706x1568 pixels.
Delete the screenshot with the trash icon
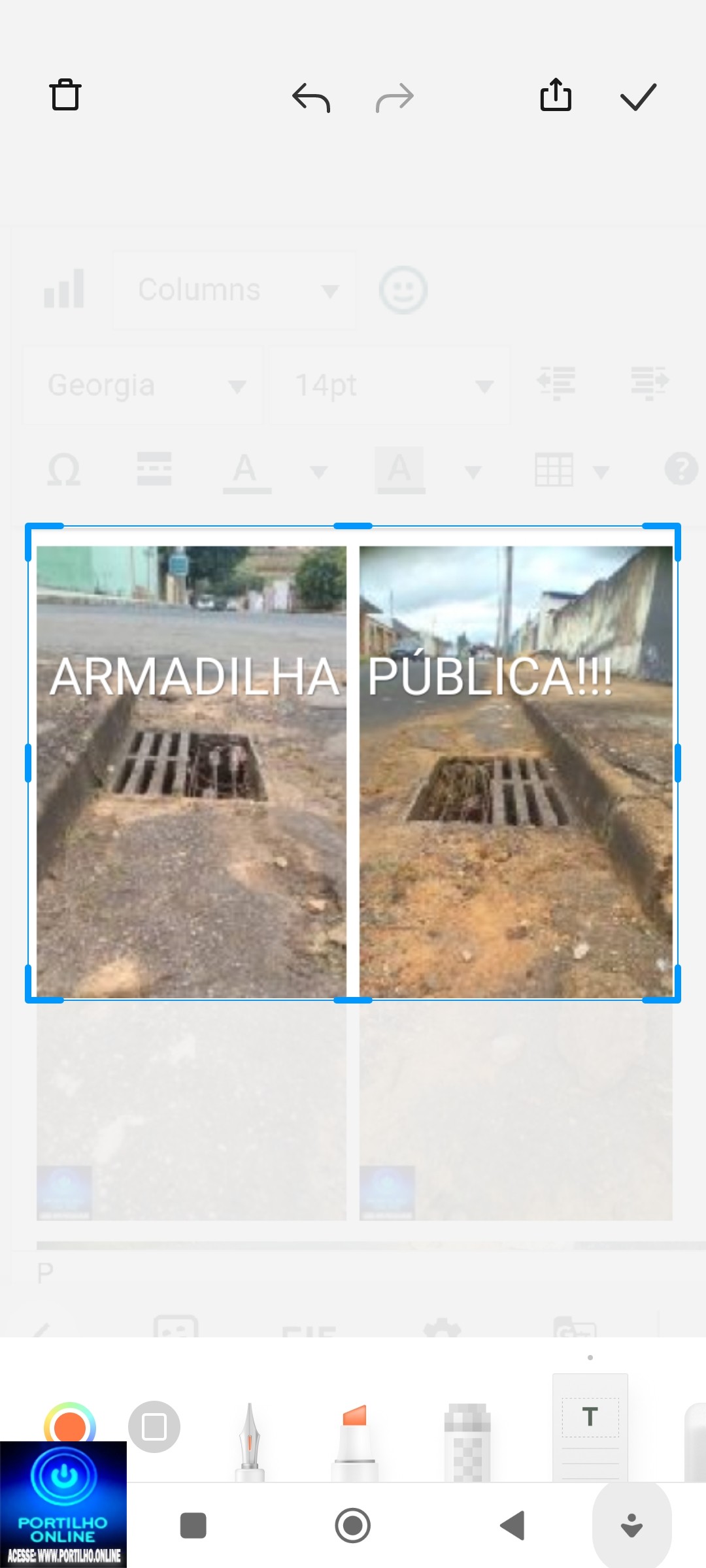65,95
